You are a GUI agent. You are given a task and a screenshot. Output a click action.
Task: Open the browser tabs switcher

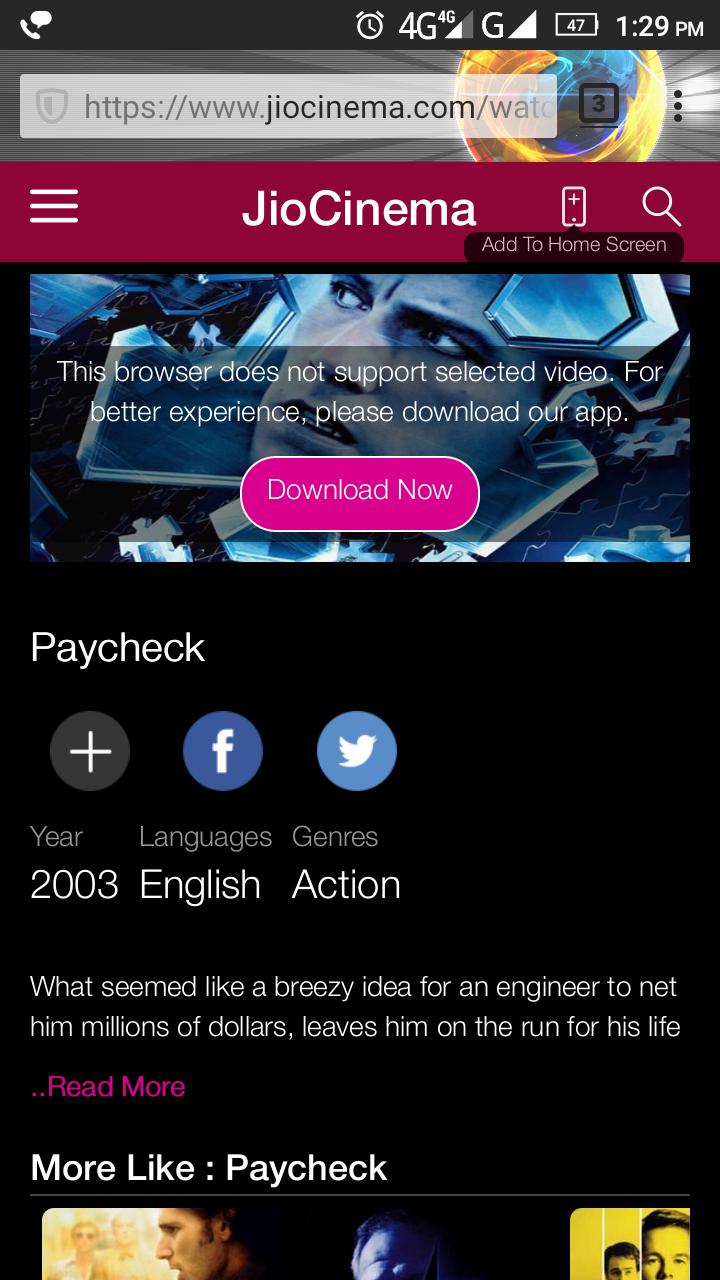click(x=598, y=104)
